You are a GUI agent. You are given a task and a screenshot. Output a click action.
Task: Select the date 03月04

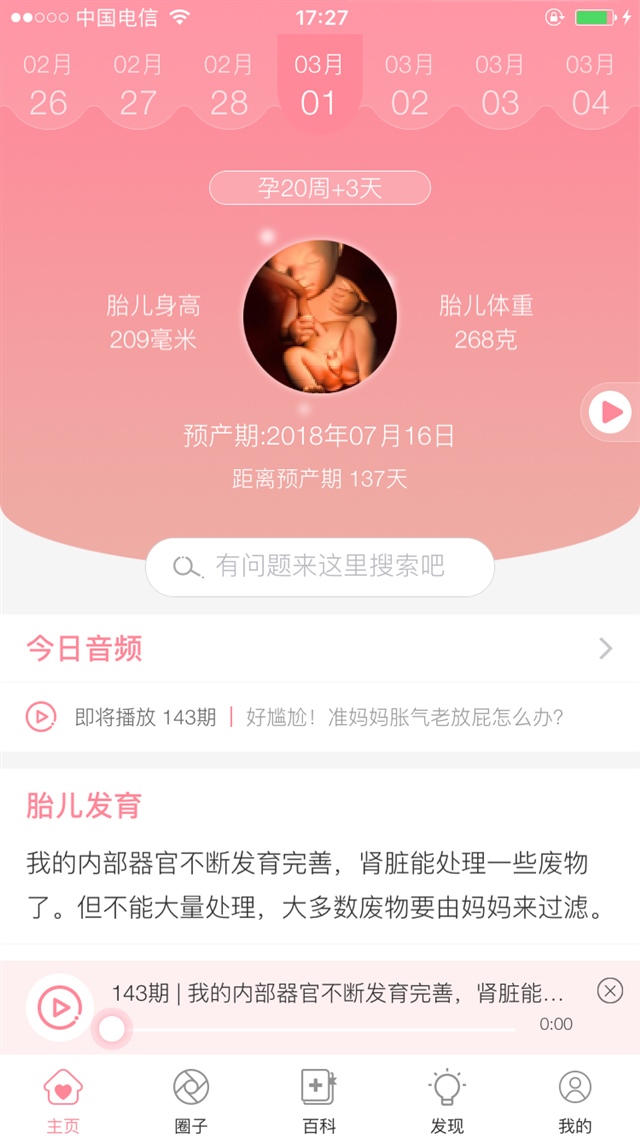coord(590,86)
